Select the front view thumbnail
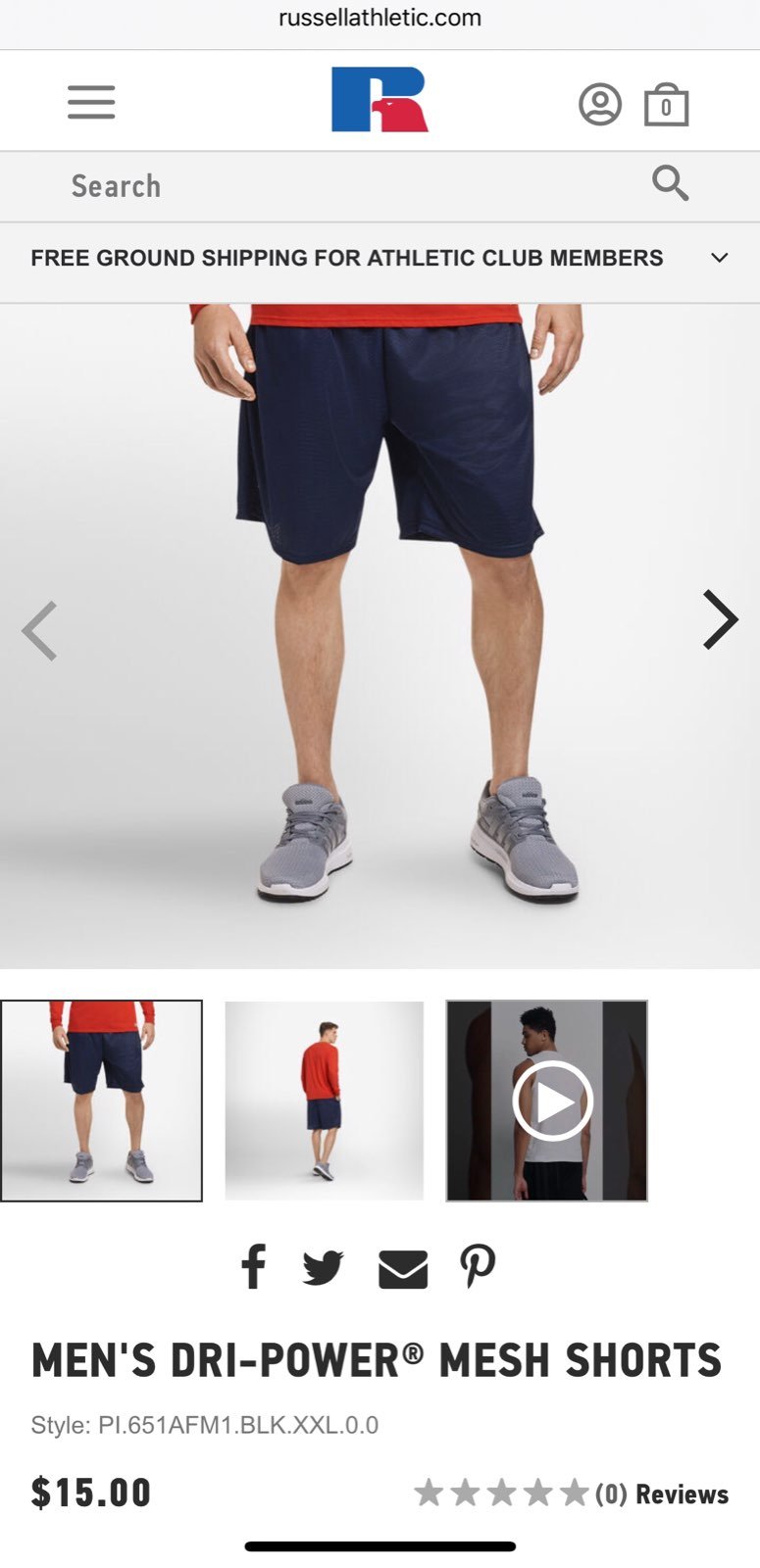760x1568 pixels. point(102,1101)
